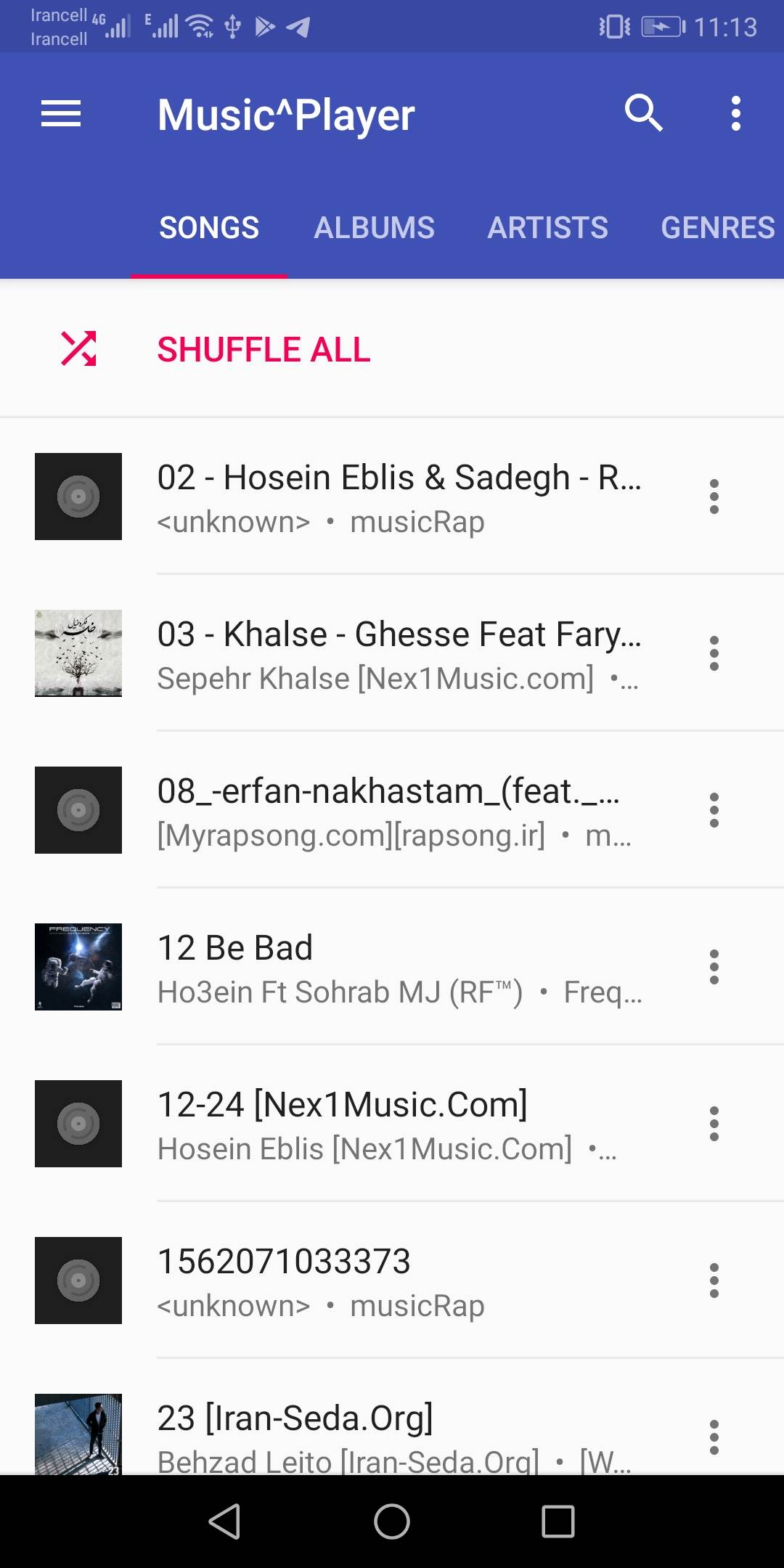
Task: Switch to the Genres tab
Action: tap(717, 227)
